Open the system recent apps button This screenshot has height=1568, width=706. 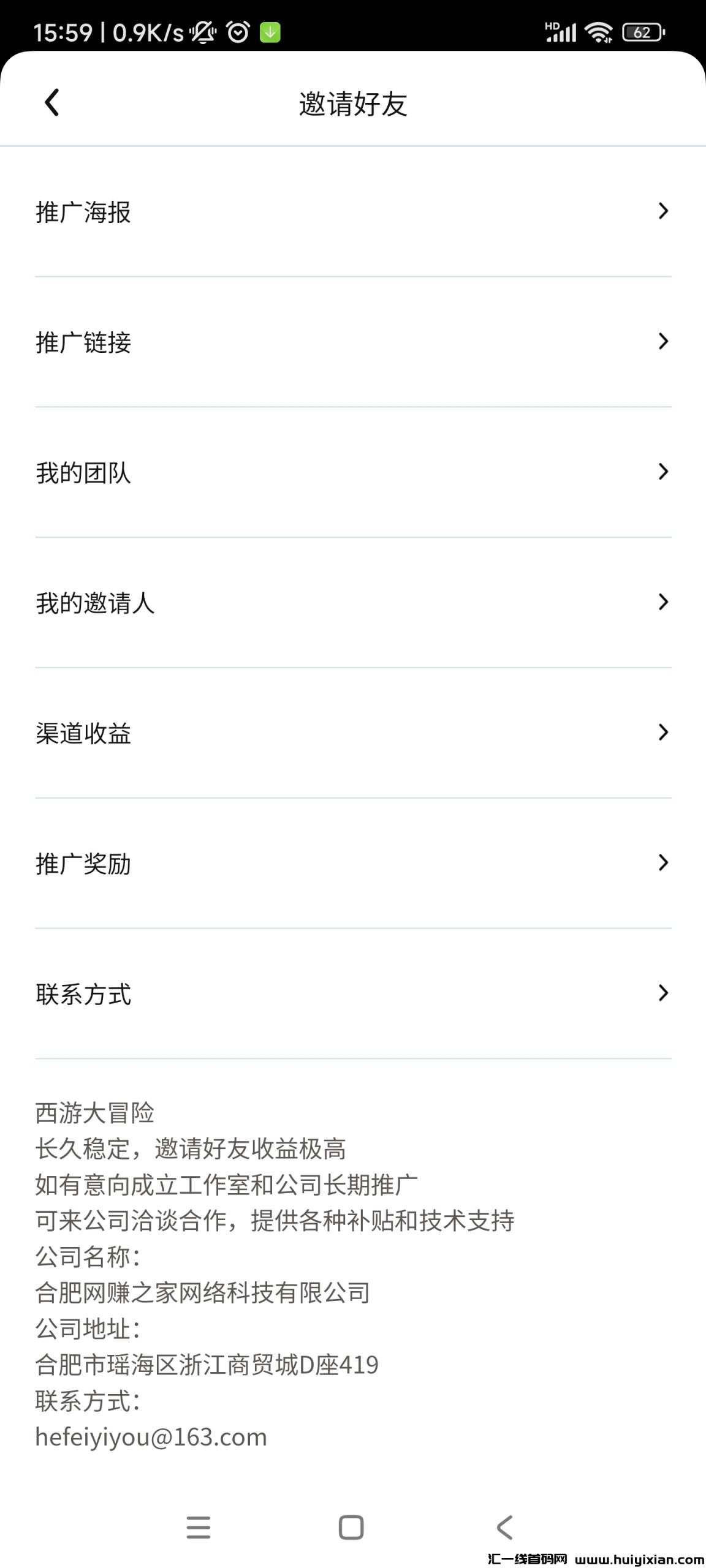point(199,1527)
